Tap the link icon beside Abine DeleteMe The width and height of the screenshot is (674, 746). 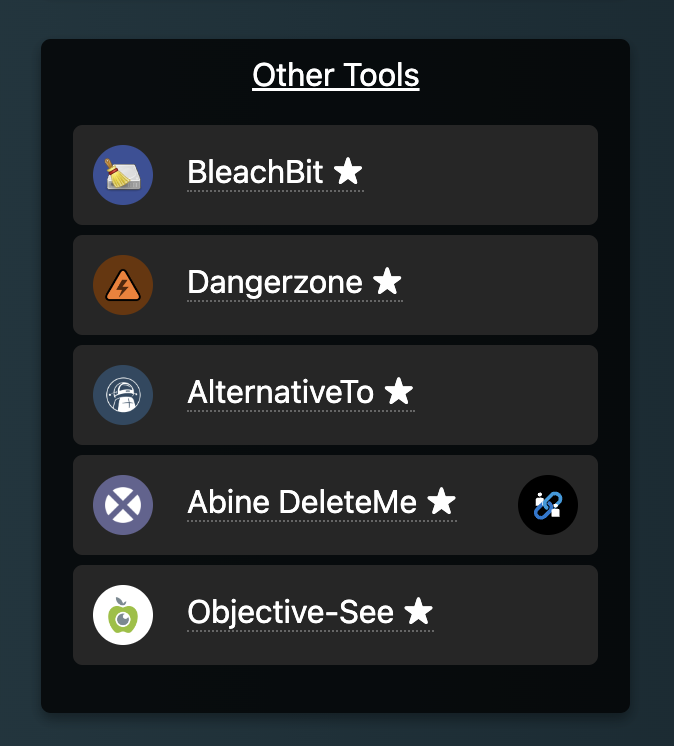pyautogui.click(x=547, y=505)
